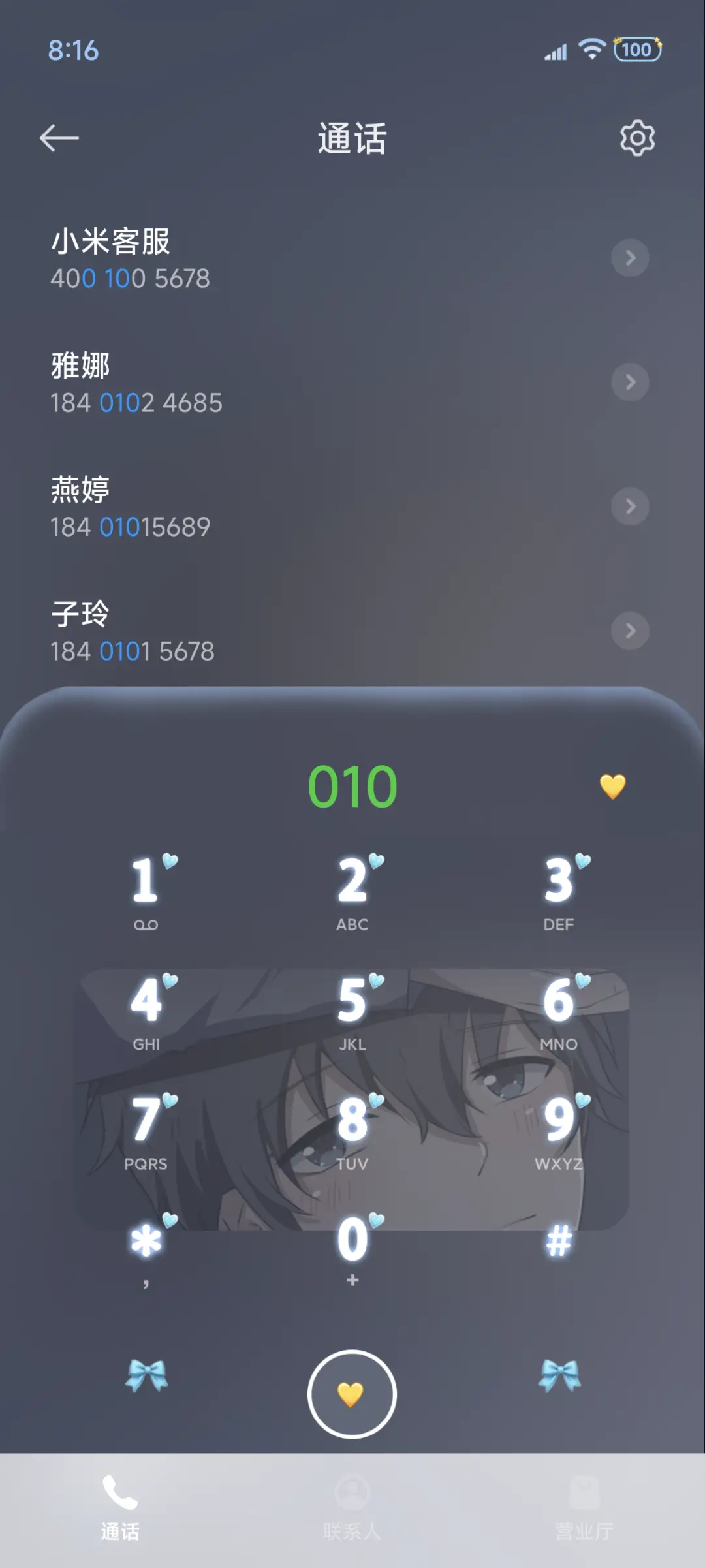Expand details for 雅娜 call entry
This screenshot has width=705, height=1568.
click(x=631, y=383)
